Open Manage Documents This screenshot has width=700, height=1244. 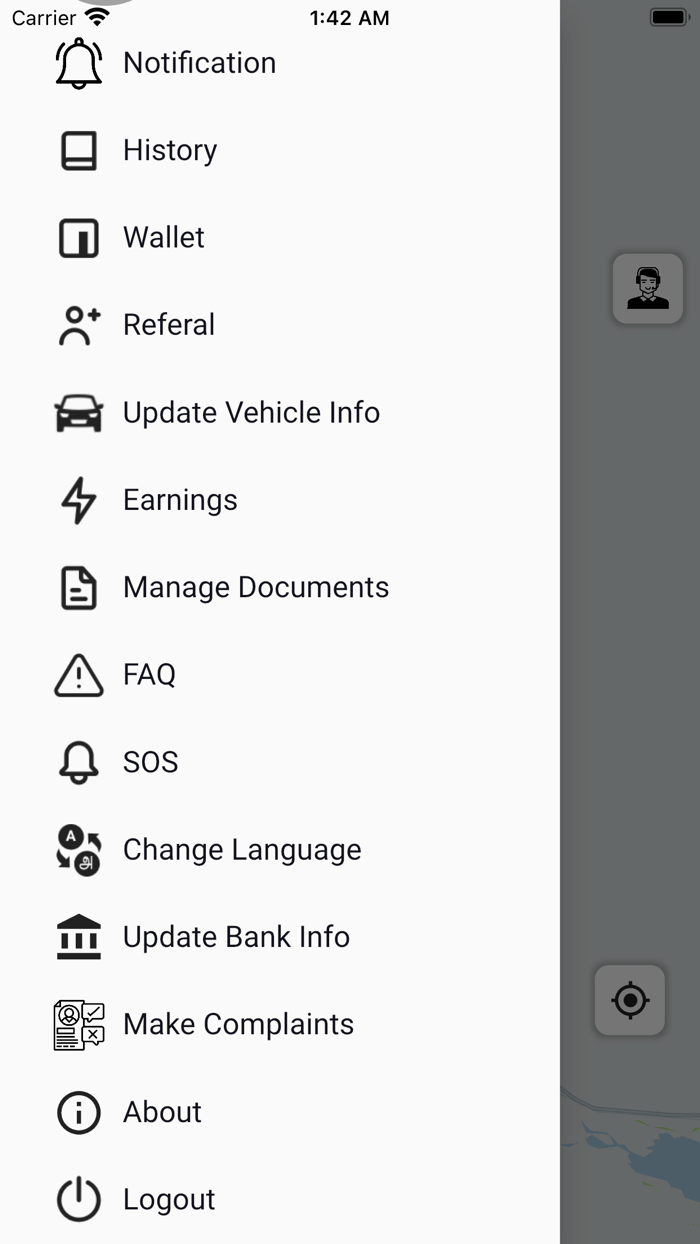pos(255,587)
